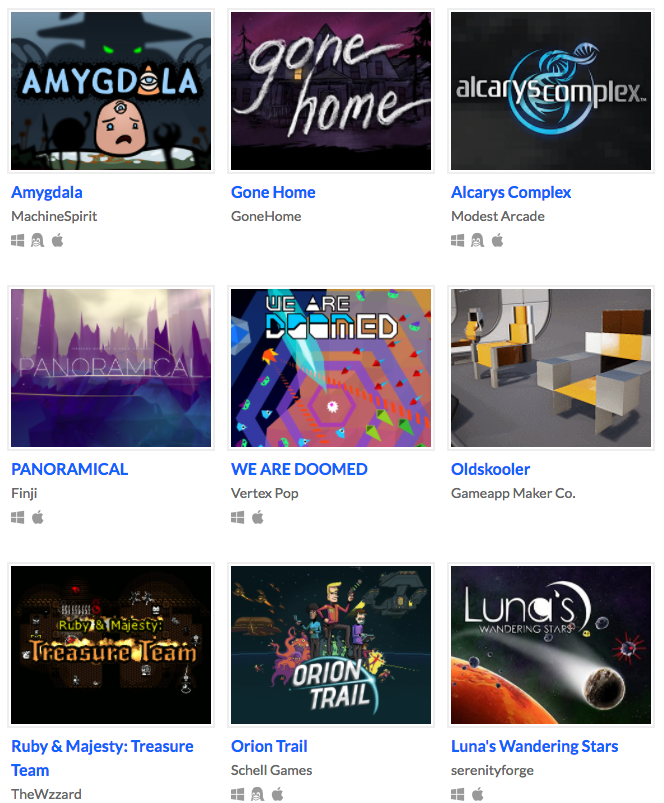This screenshot has height=803, width=664.
Task: Open the Amygdala game thumbnail
Action: [x=110, y=91]
